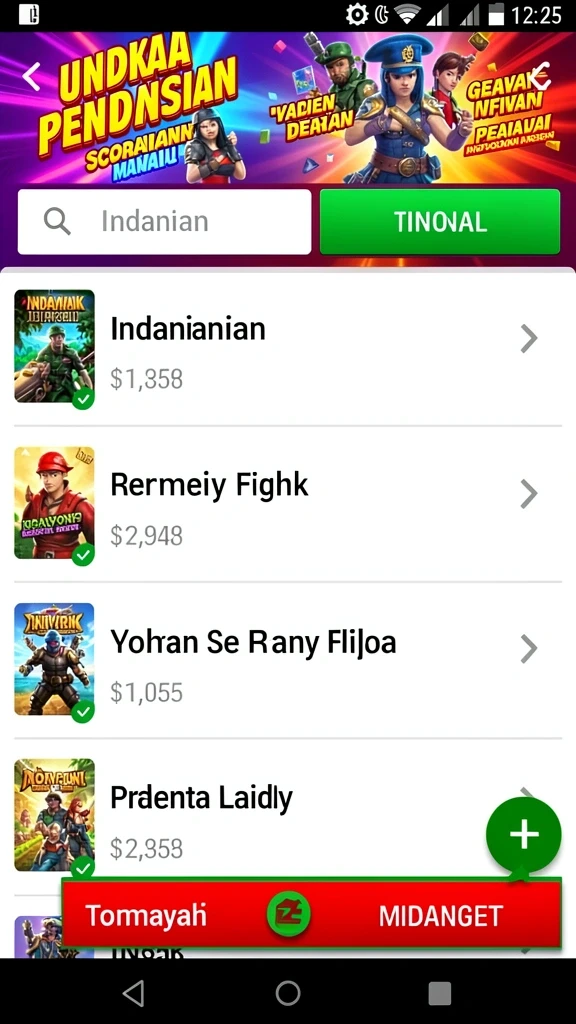
Task: Tap the Tomayah option on red bar
Action: 146,915
